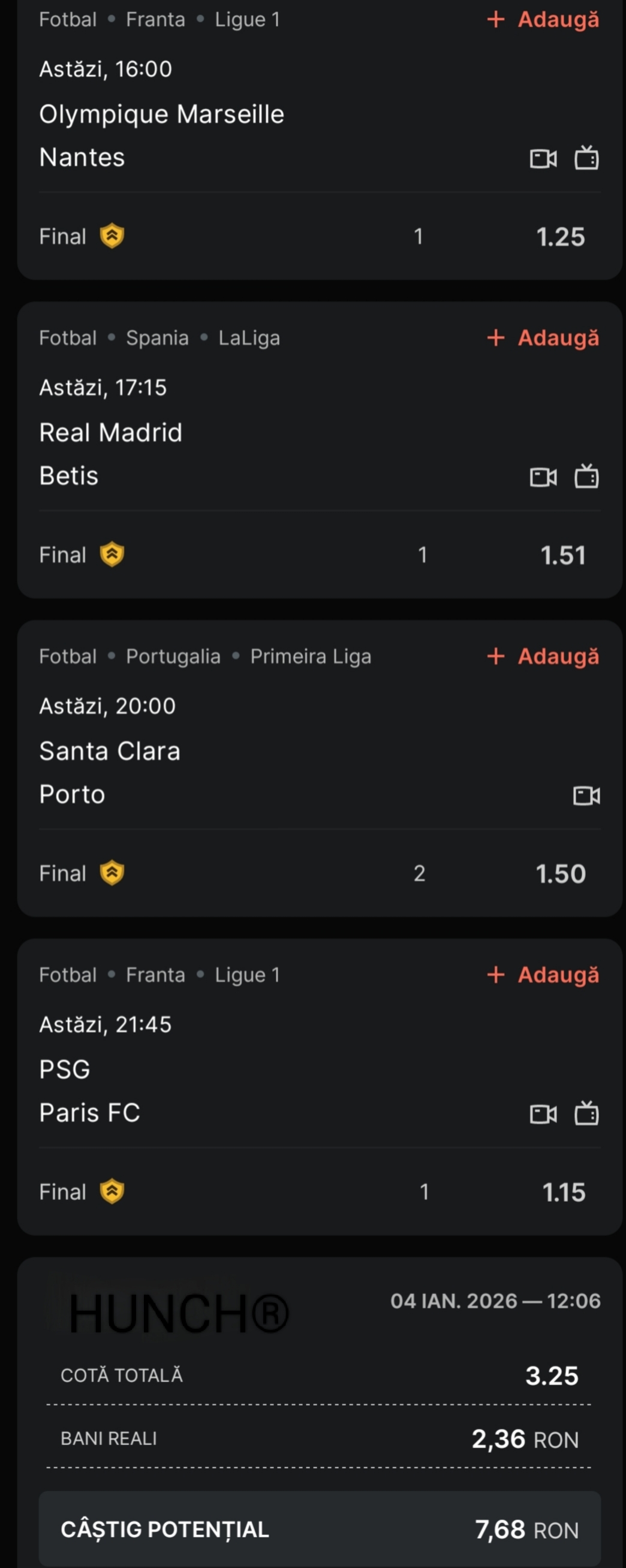Open video stream for Santa Clara vs Porto
The image size is (626, 1568).
click(586, 795)
